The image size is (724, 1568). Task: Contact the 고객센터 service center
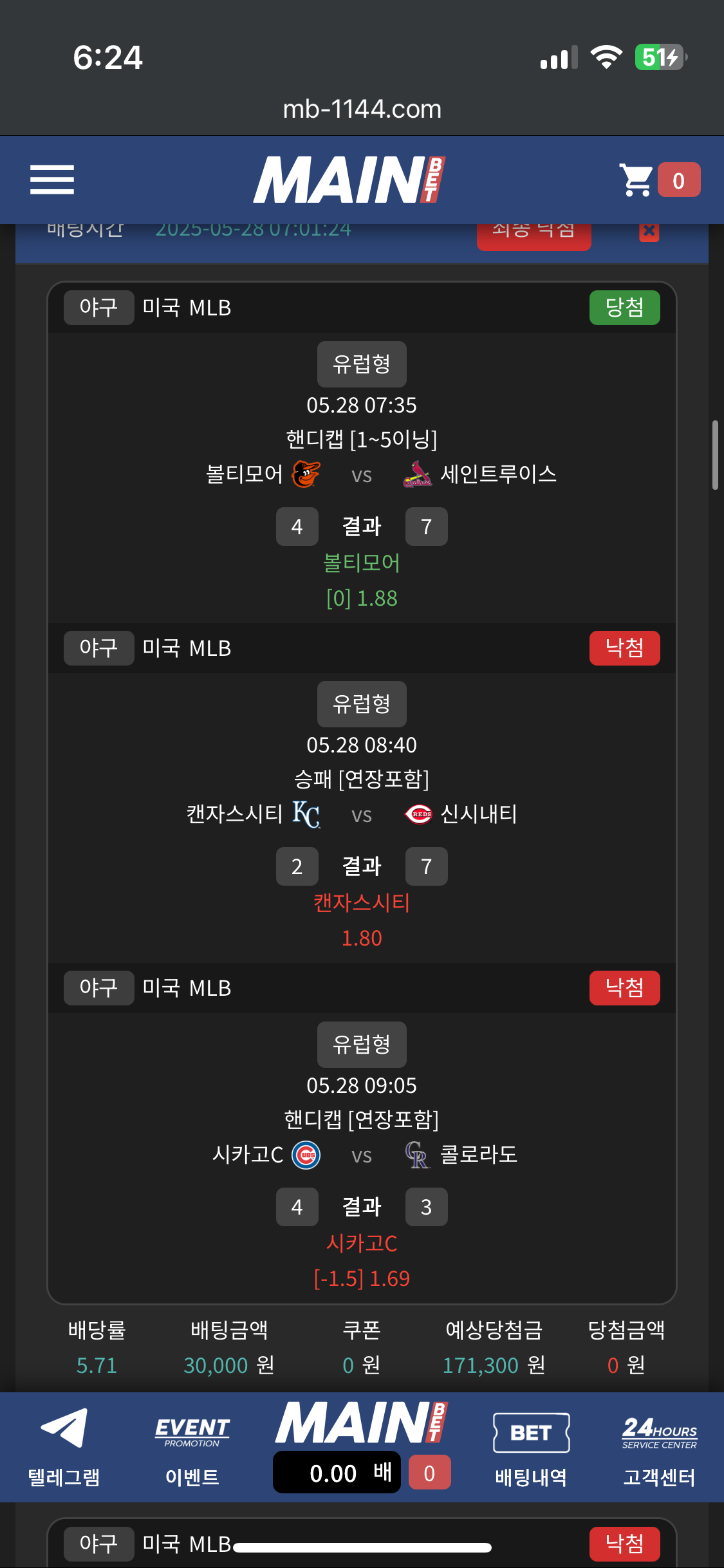[x=659, y=1446]
